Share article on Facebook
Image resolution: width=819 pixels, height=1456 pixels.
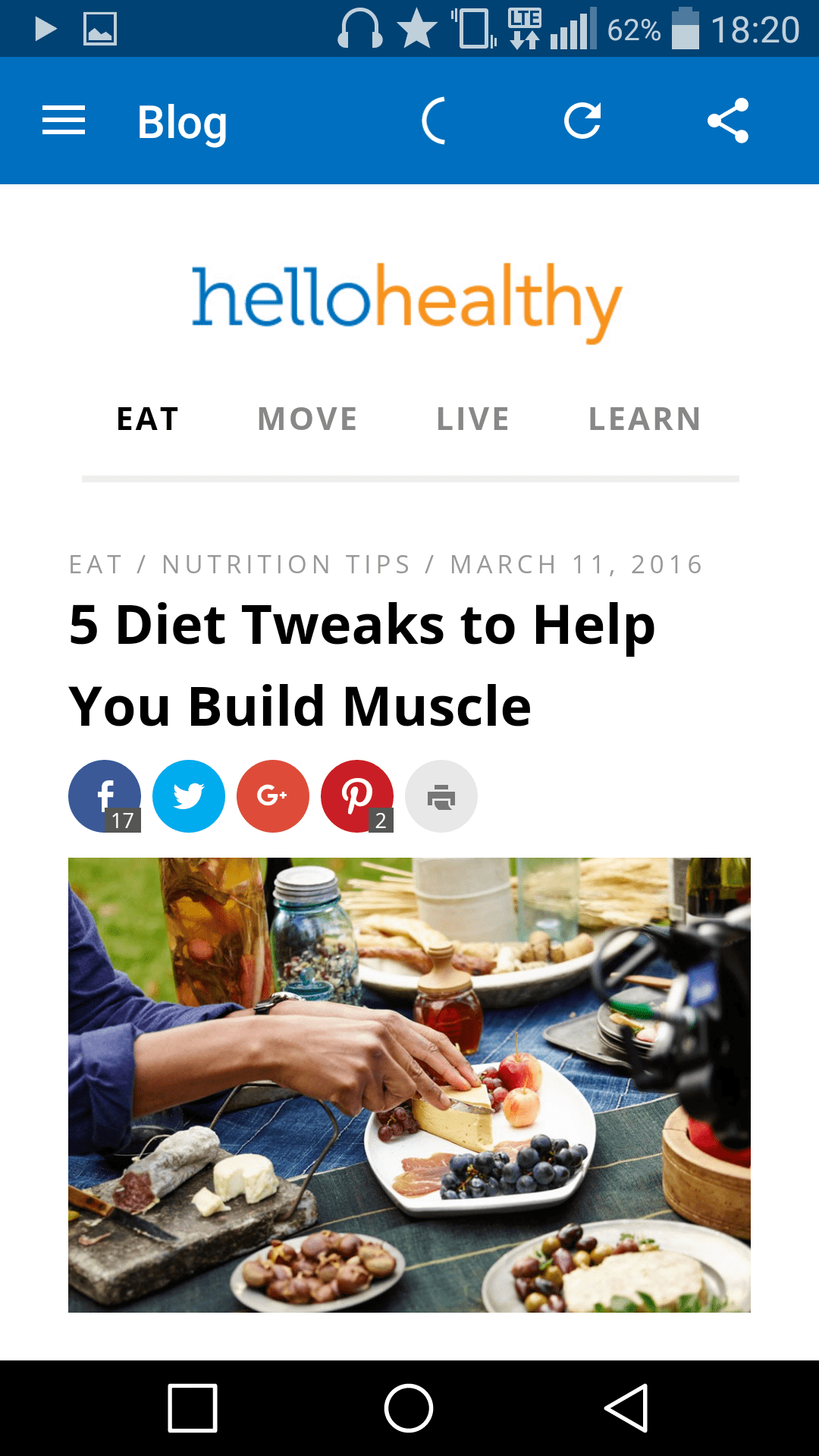[105, 796]
